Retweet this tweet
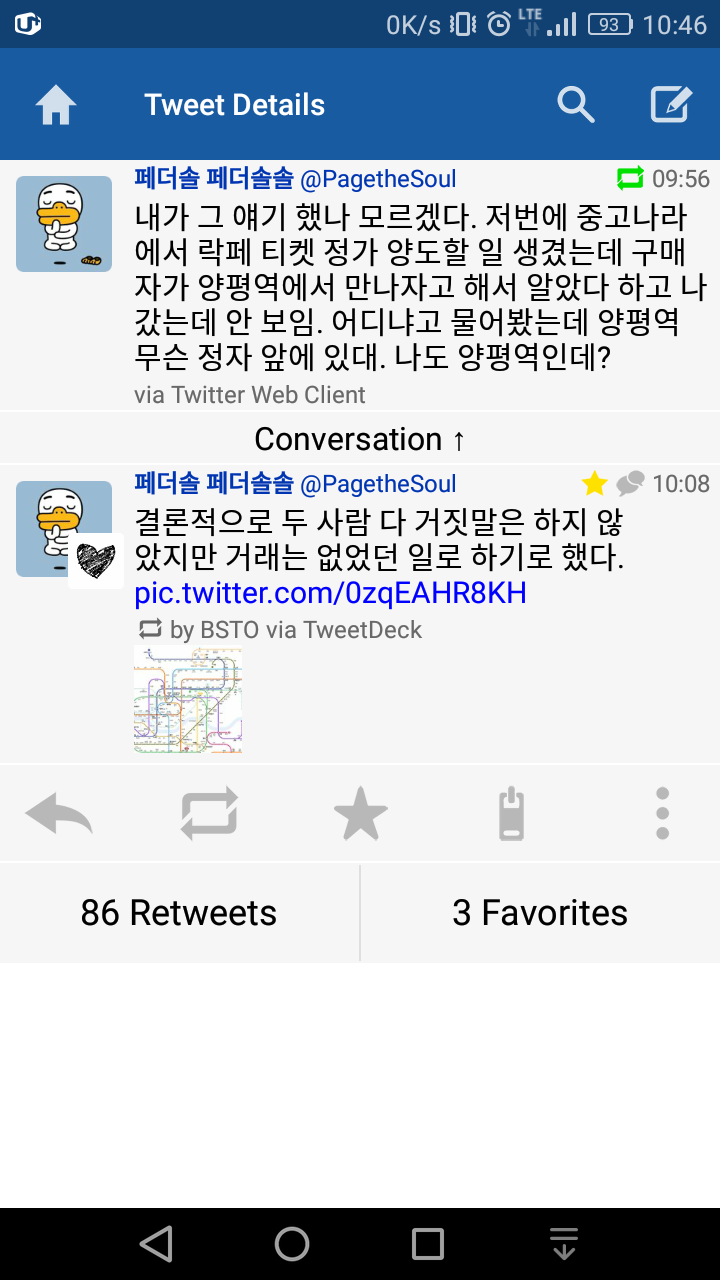The height and width of the screenshot is (1280, 720). pos(209,813)
